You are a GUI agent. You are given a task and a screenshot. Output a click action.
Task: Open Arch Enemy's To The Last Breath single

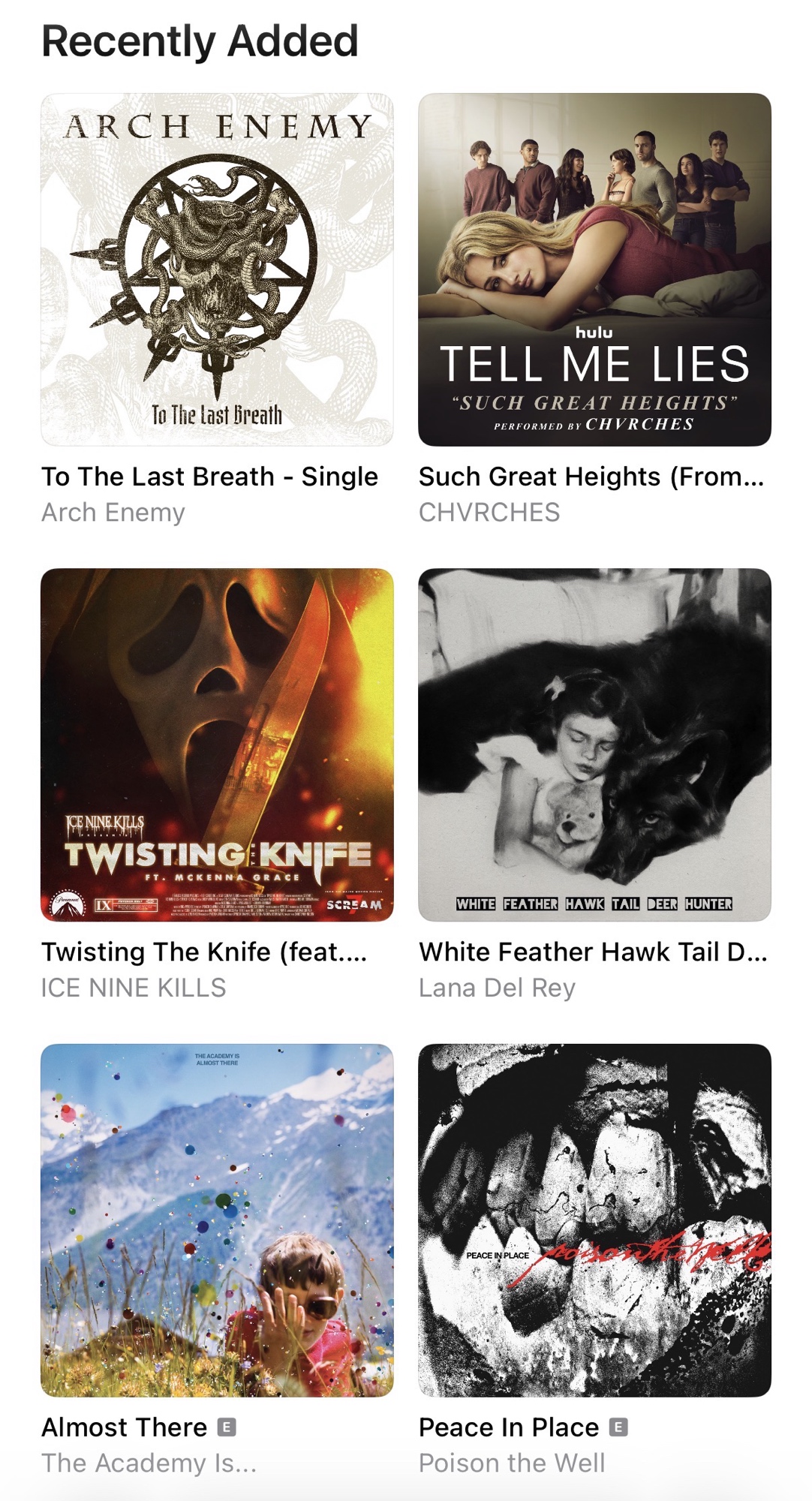pos(217,270)
